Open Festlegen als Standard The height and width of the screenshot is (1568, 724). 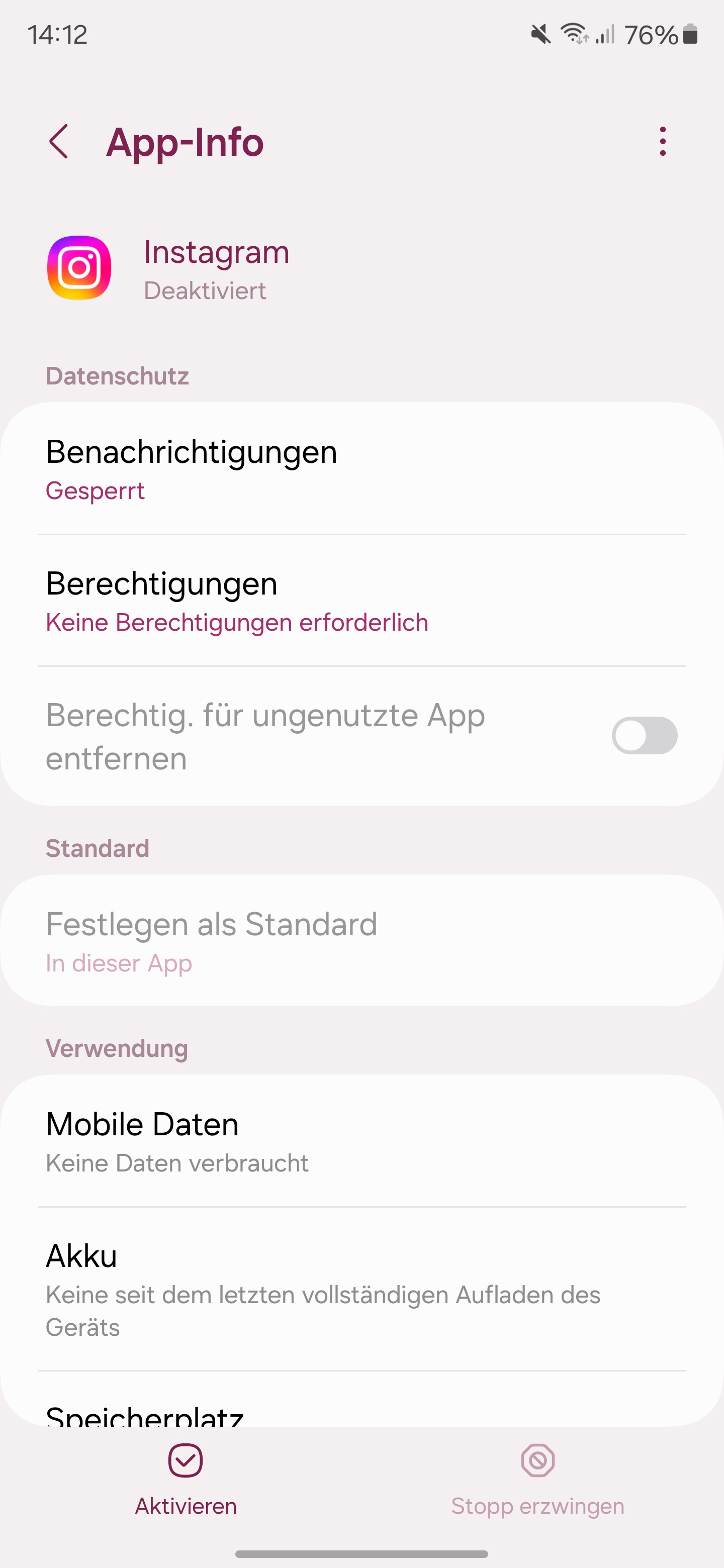[x=361, y=940]
